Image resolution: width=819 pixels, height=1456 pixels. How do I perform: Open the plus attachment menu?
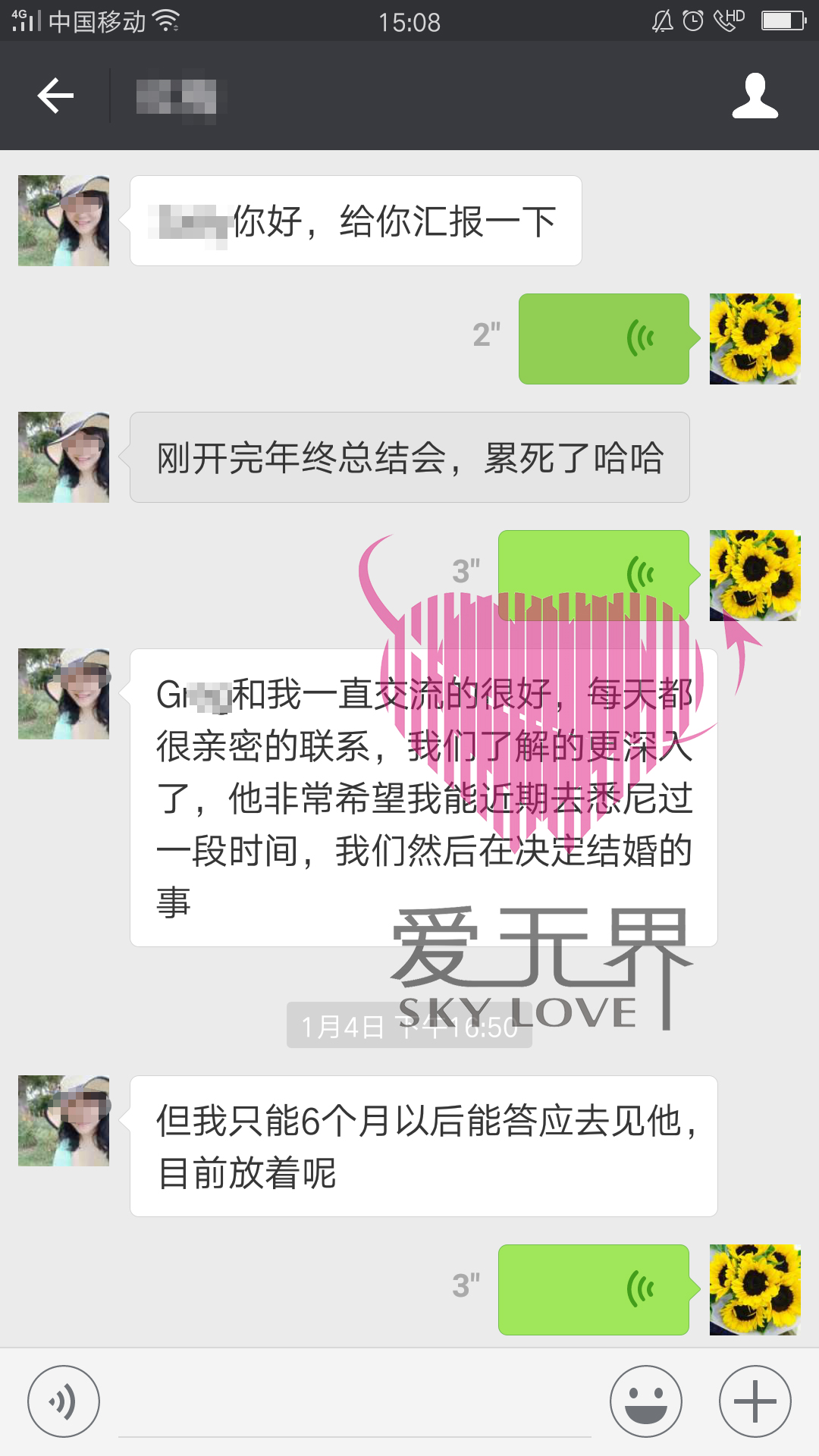coord(755,1401)
